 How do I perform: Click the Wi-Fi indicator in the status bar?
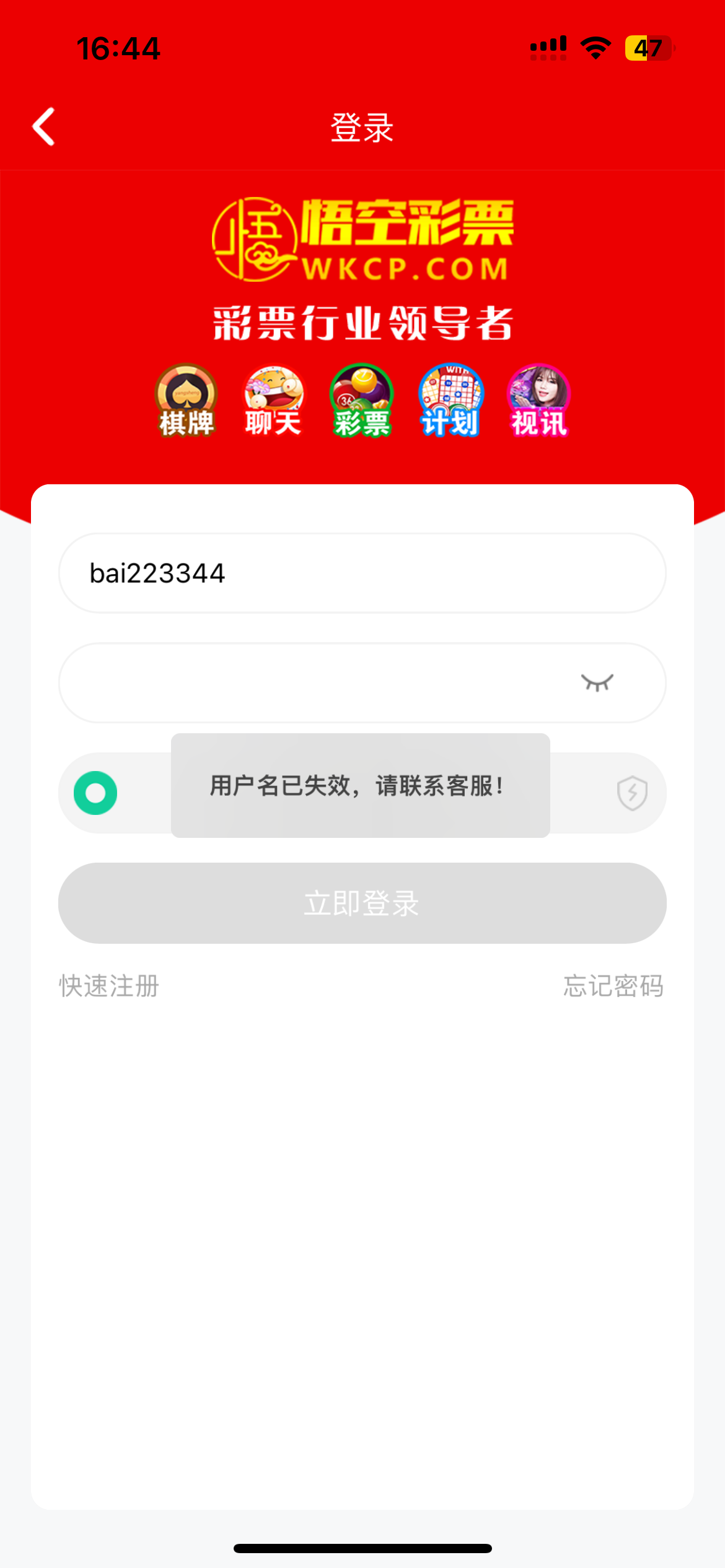(x=594, y=46)
